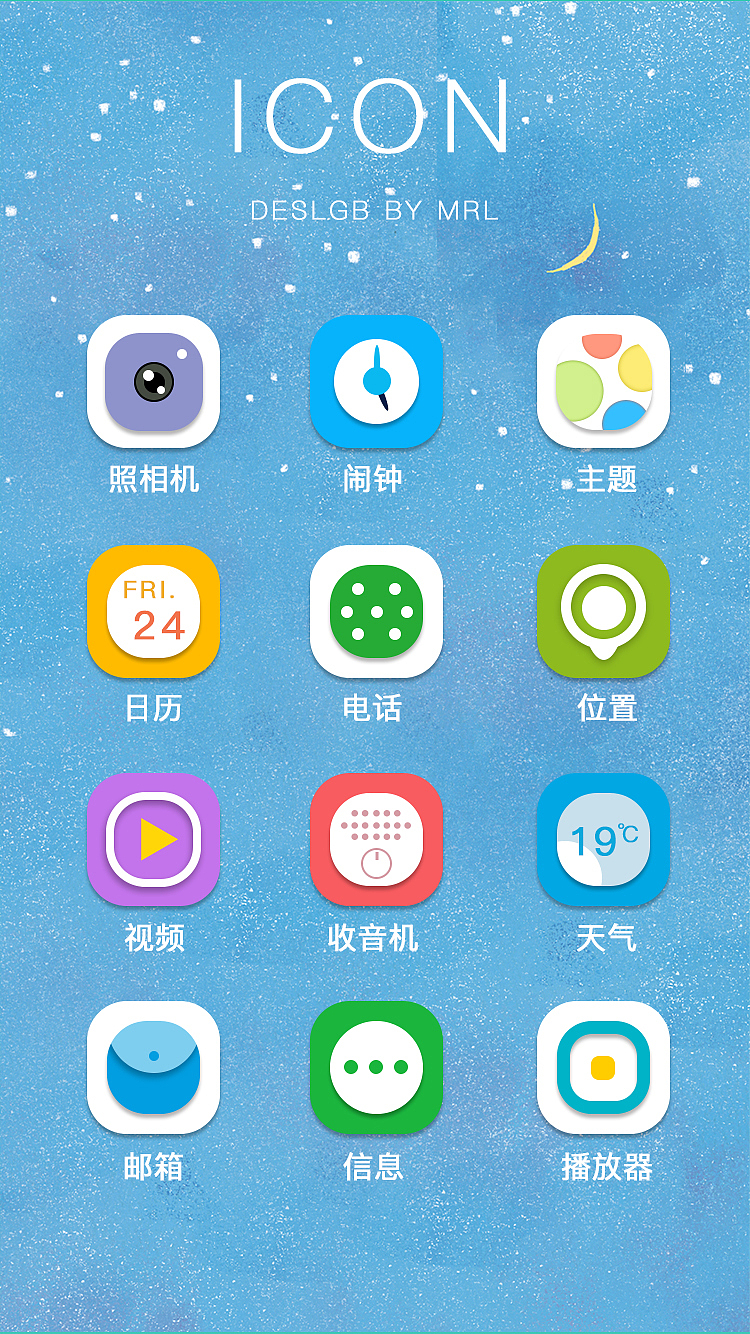Tap the green Phone (电话) dialpad icon

point(376,612)
